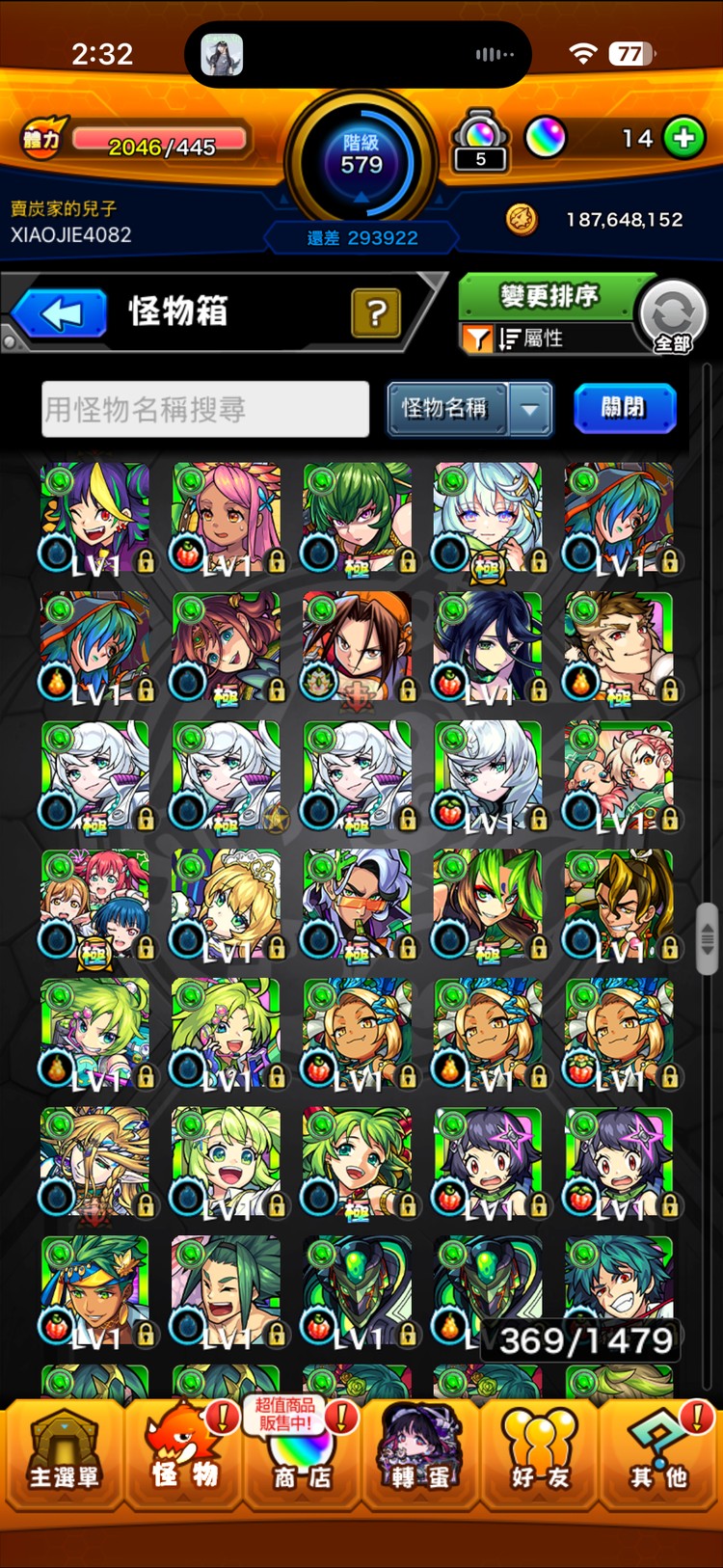Image resolution: width=723 pixels, height=1568 pixels.
Task: Open the 主選單 main menu tab
Action: tap(64, 1455)
